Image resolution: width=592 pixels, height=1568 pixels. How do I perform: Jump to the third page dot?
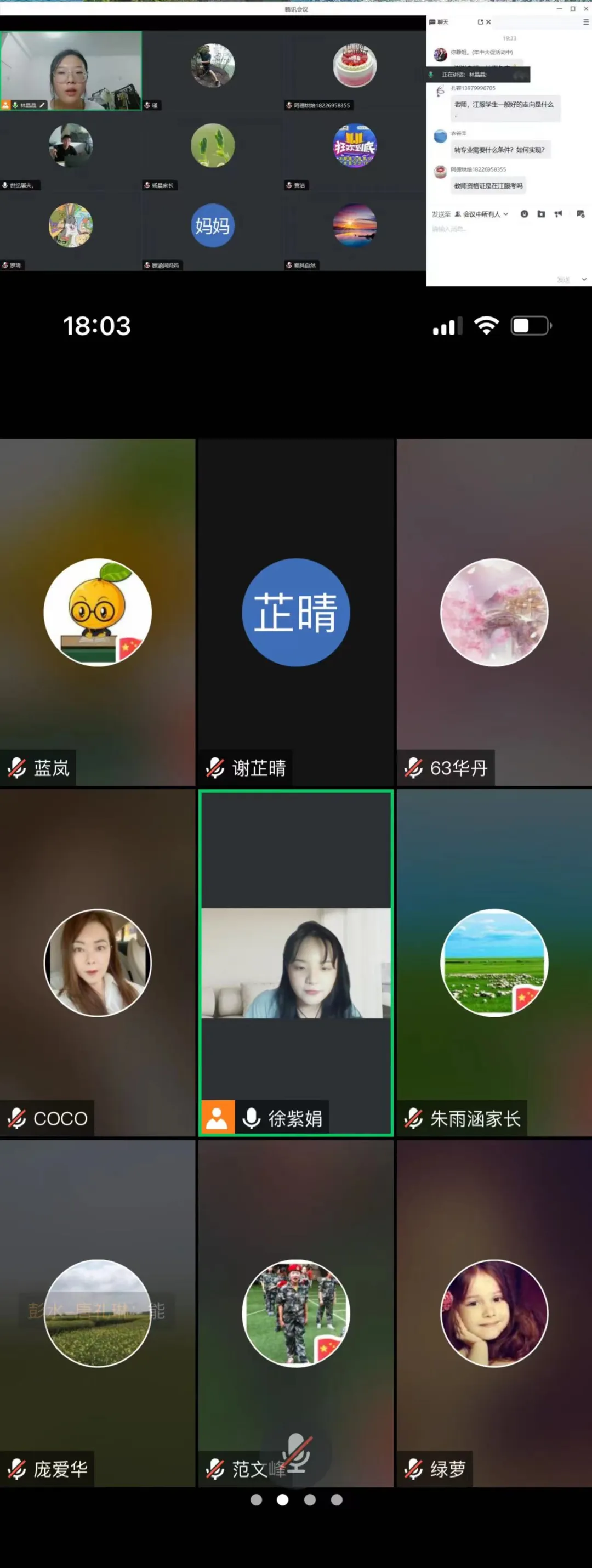click(310, 1500)
